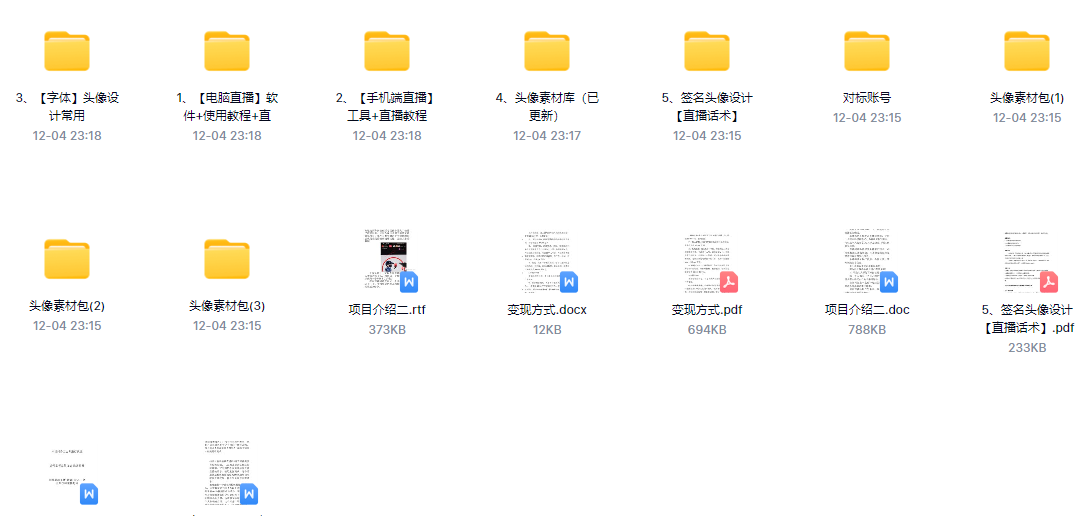The width and height of the screenshot is (1085, 516).
Task: Open 5、签名头像设计【直播话术】.pdf
Action: 1027,262
